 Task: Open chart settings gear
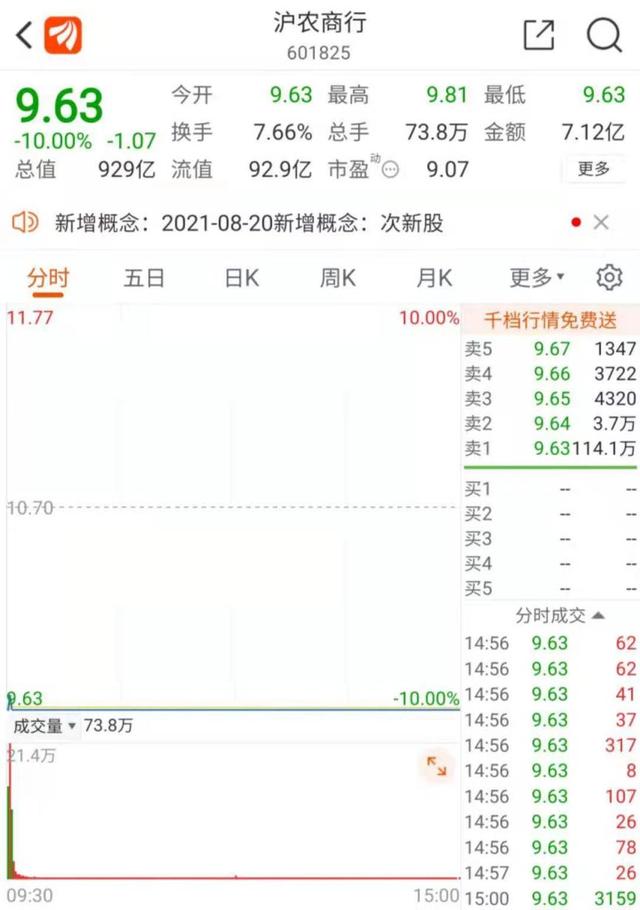pos(609,278)
